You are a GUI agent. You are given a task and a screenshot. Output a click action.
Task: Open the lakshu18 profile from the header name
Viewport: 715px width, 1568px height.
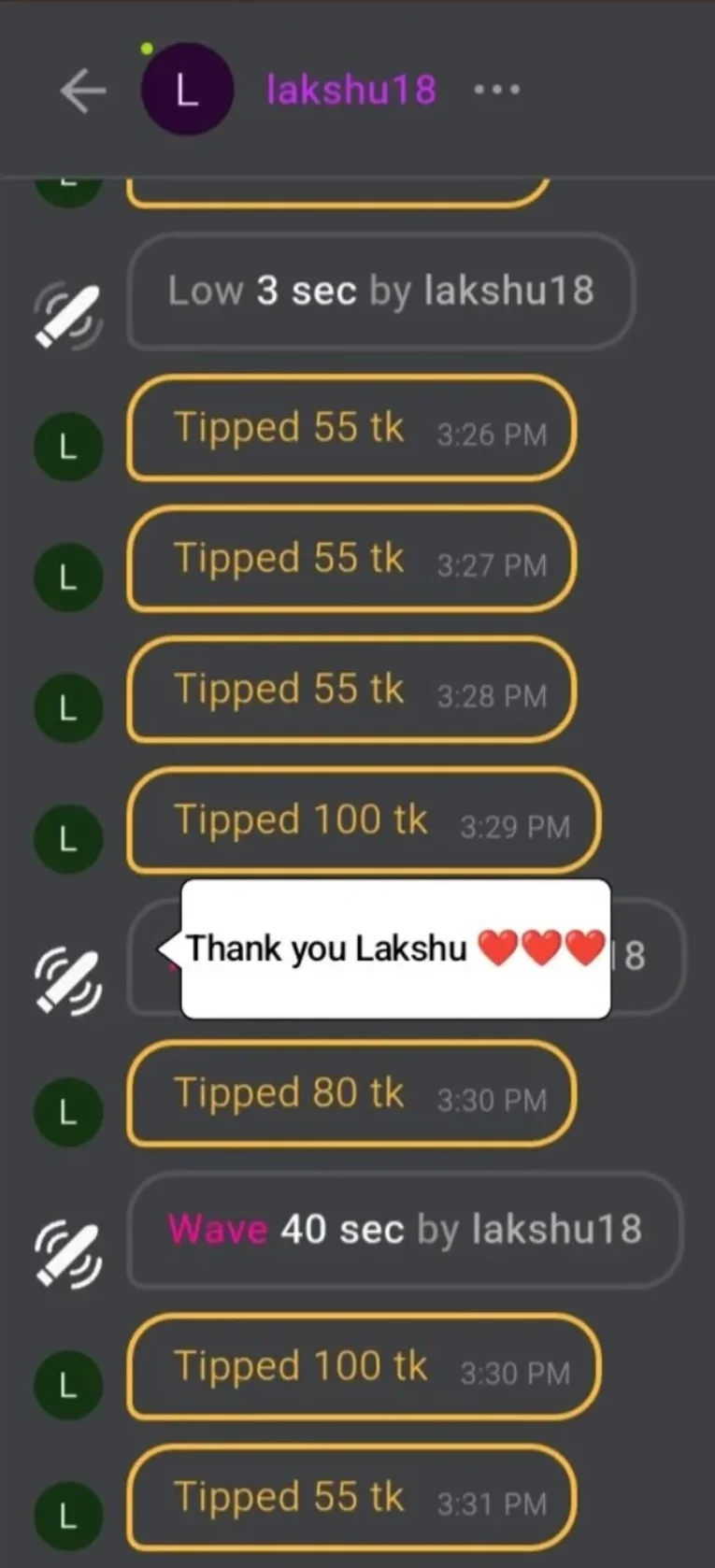(x=350, y=90)
